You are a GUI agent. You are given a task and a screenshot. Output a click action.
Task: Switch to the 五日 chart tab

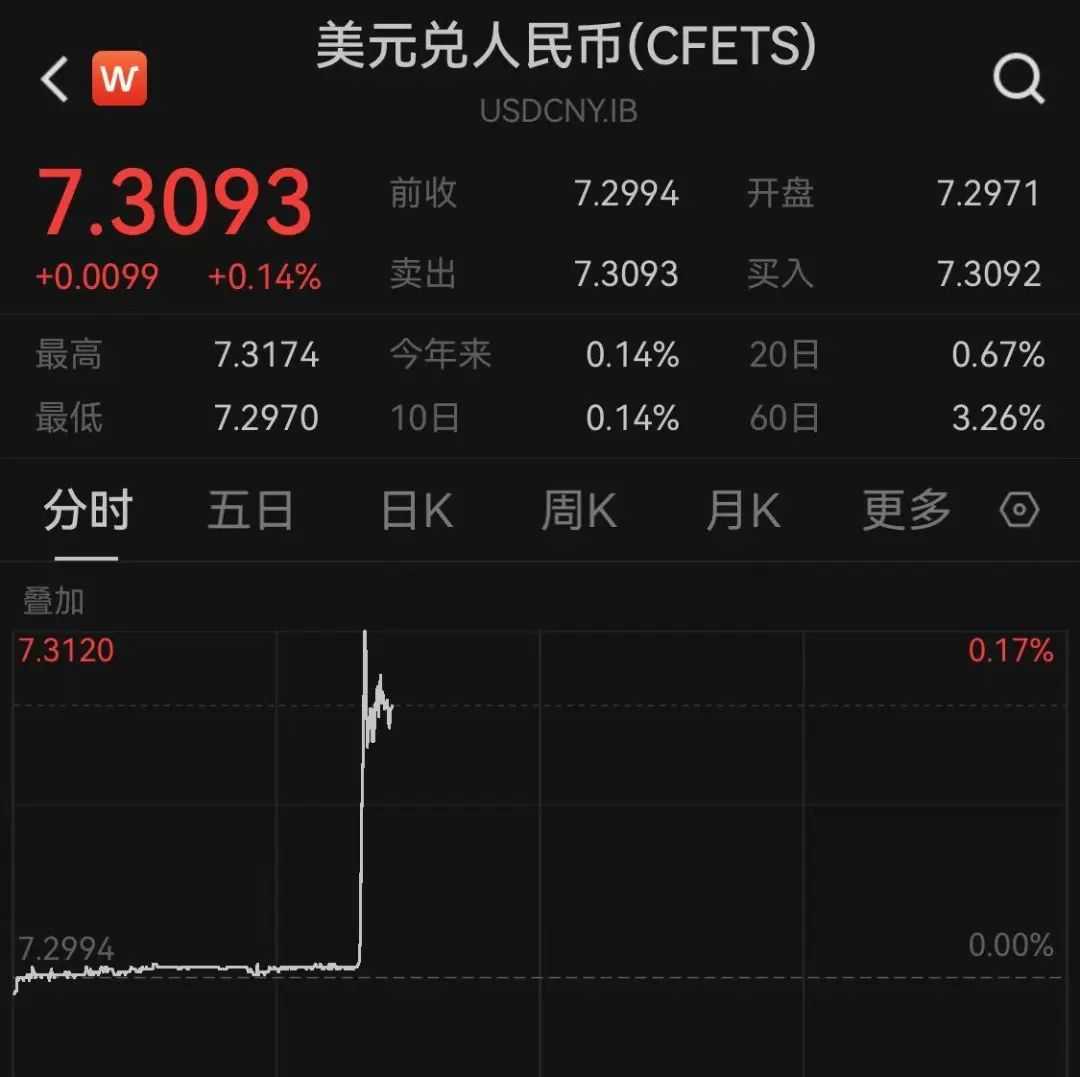click(250, 511)
